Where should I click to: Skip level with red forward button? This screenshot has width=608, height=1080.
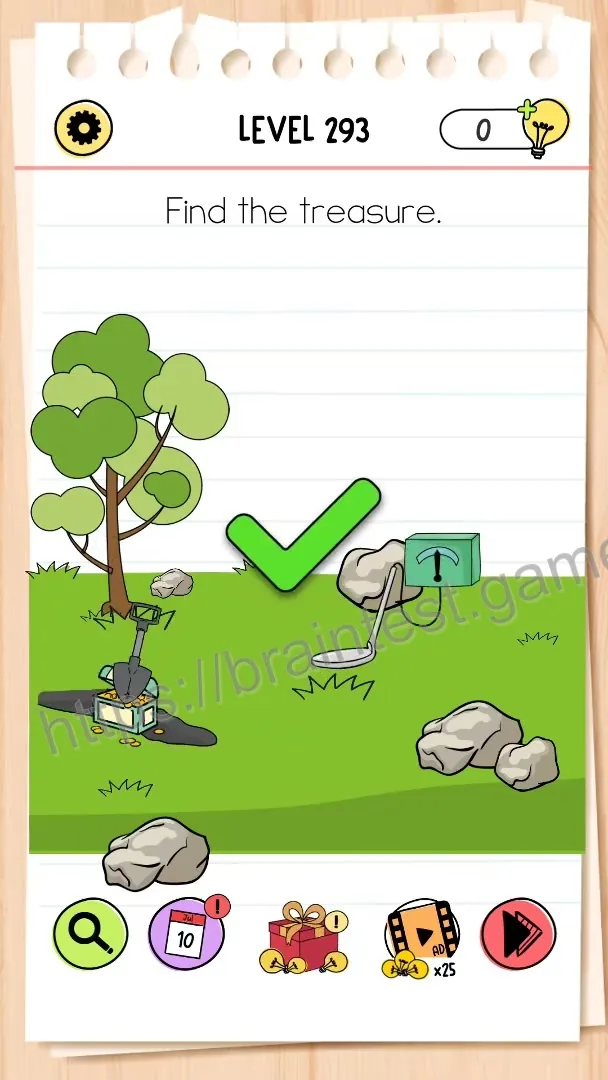pyautogui.click(x=518, y=934)
